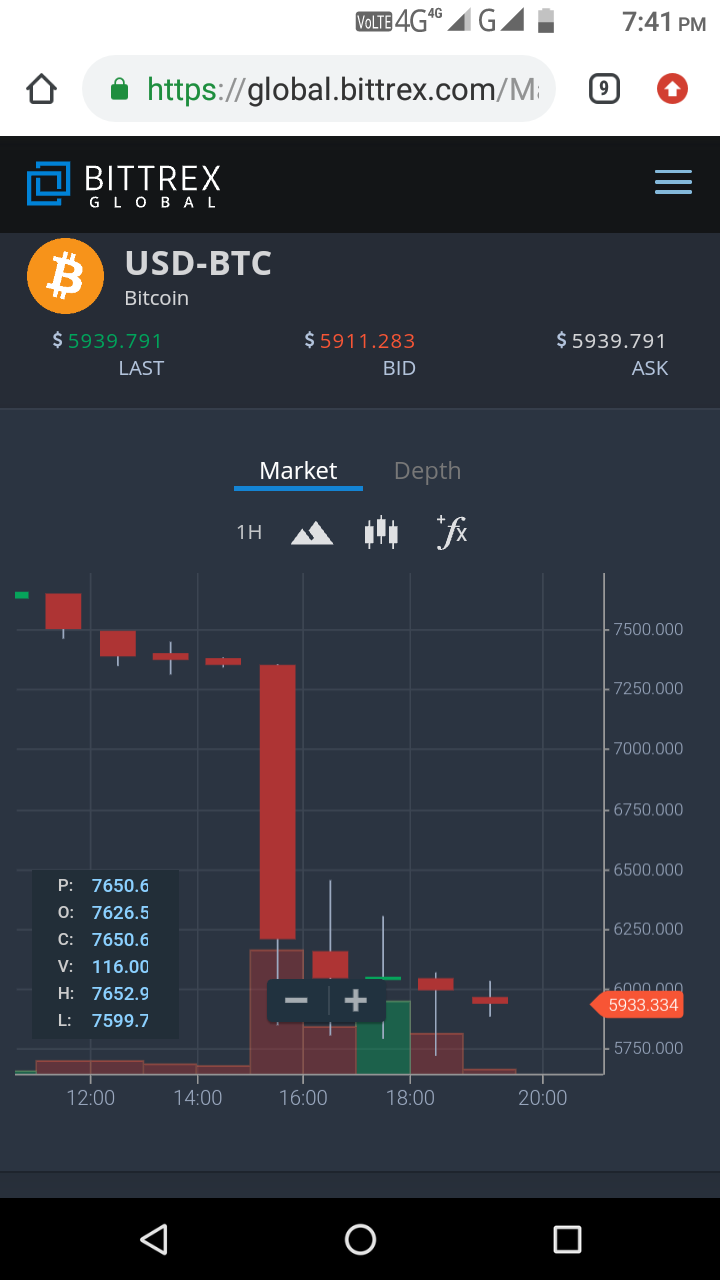Screen dimensions: 720x1280
Task: Switch to the Market chart tab
Action: [x=298, y=471]
